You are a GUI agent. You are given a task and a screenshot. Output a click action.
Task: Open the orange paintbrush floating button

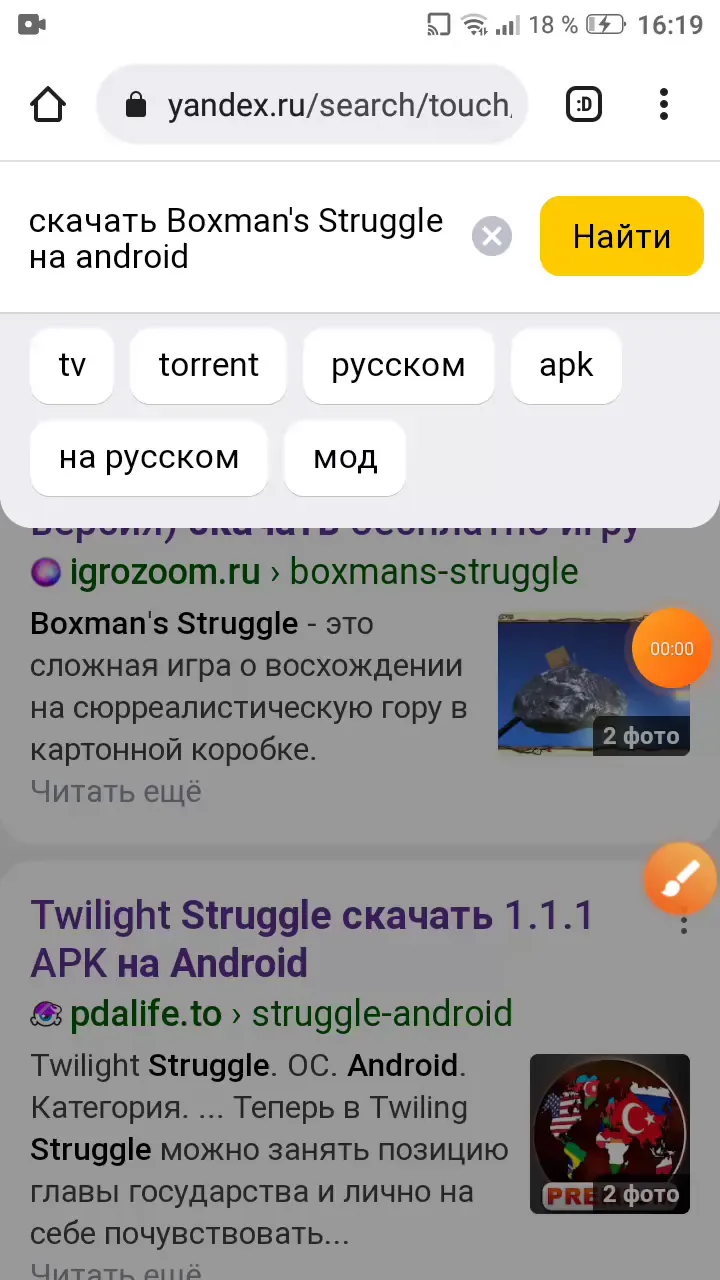point(681,879)
